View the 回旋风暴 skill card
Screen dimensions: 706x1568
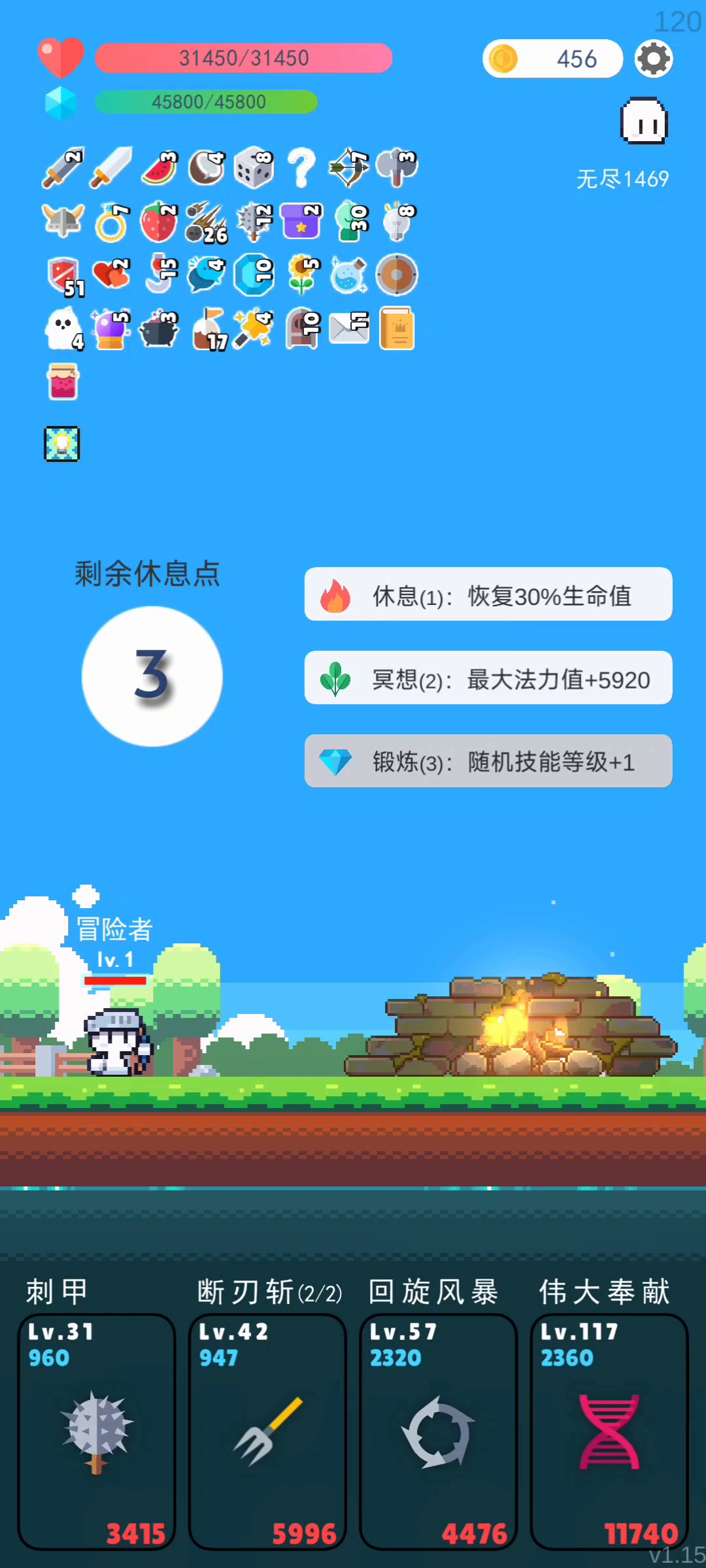pyautogui.click(x=438, y=1431)
